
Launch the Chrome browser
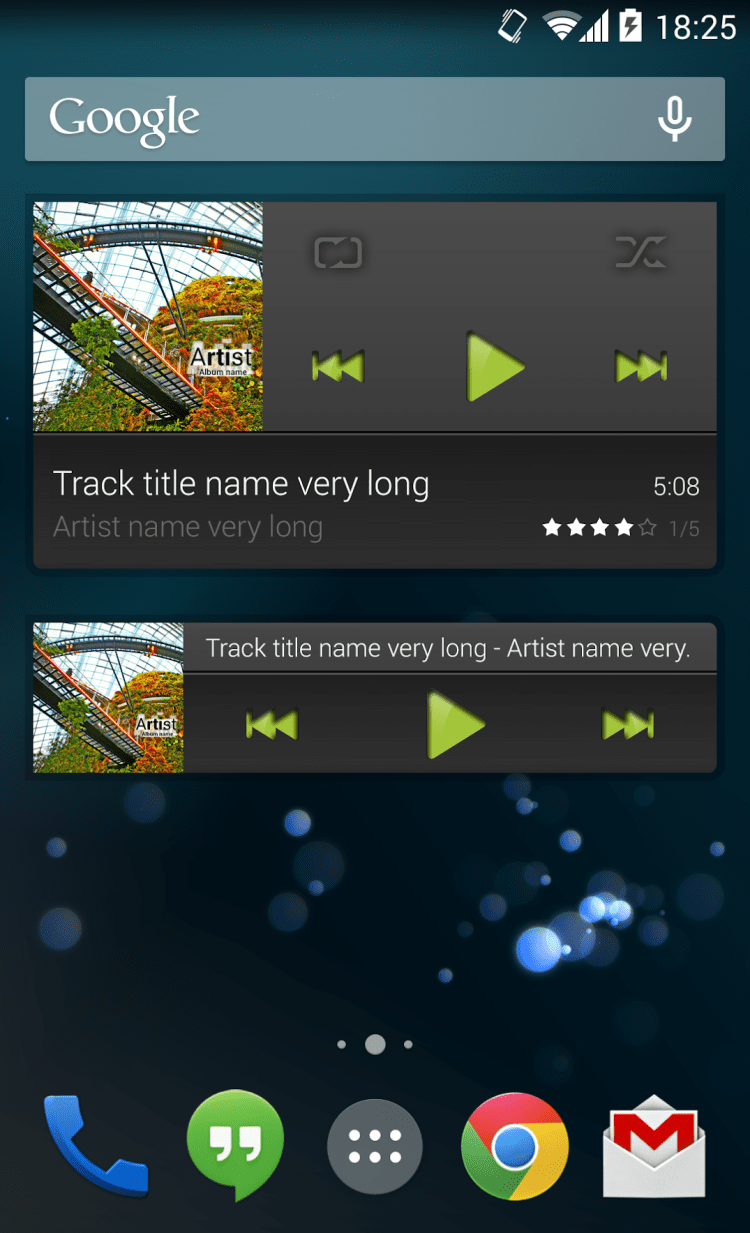(514, 1146)
